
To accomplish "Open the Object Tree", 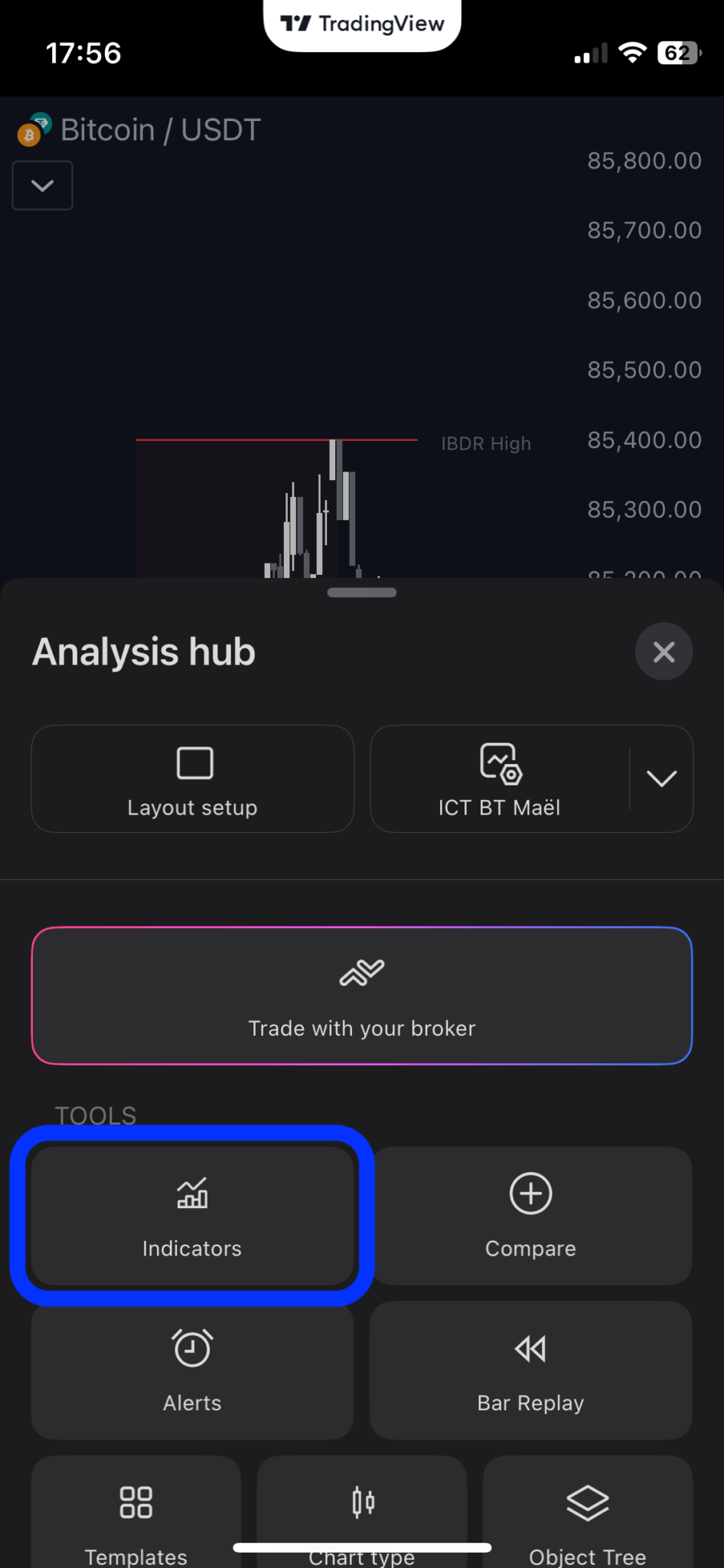I will (x=587, y=1512).
